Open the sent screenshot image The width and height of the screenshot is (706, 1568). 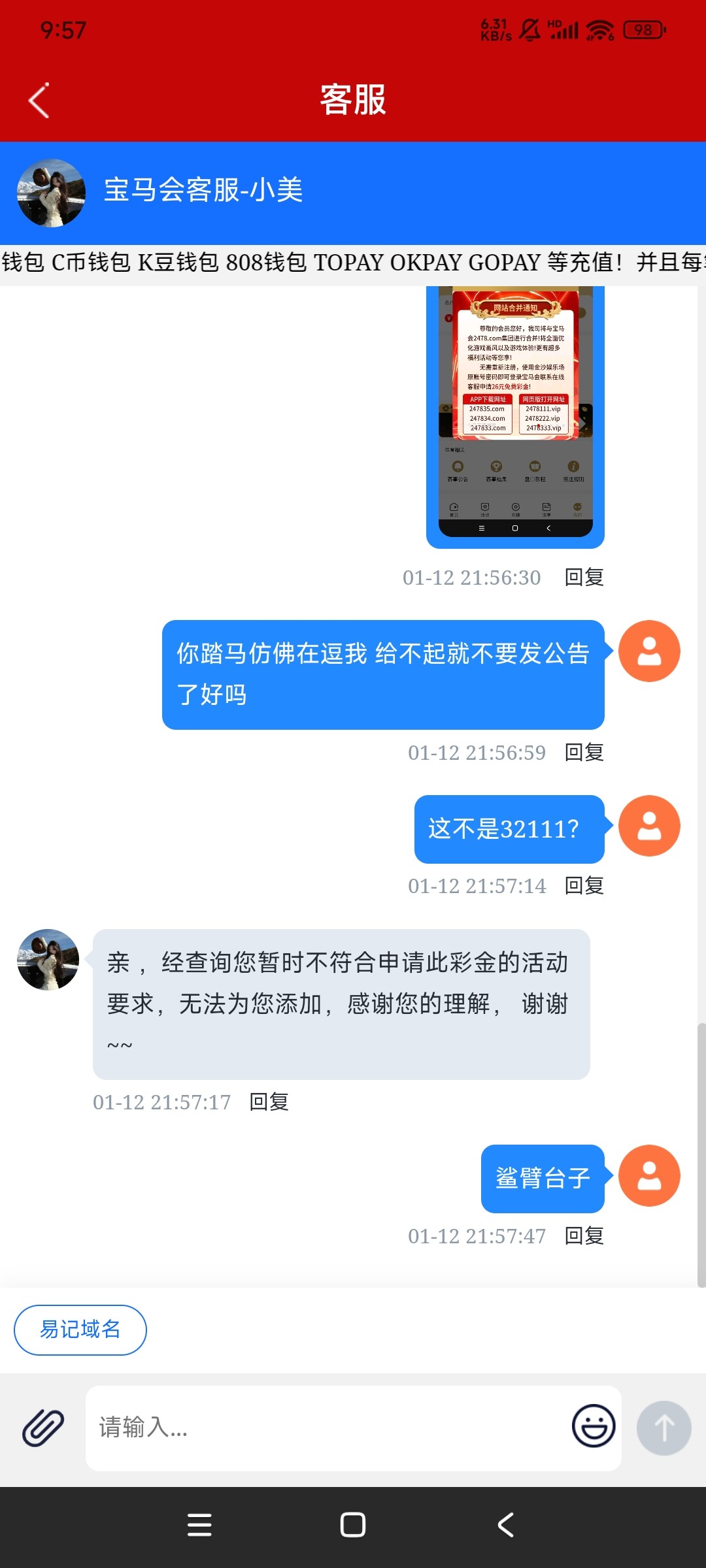[515, 416]
